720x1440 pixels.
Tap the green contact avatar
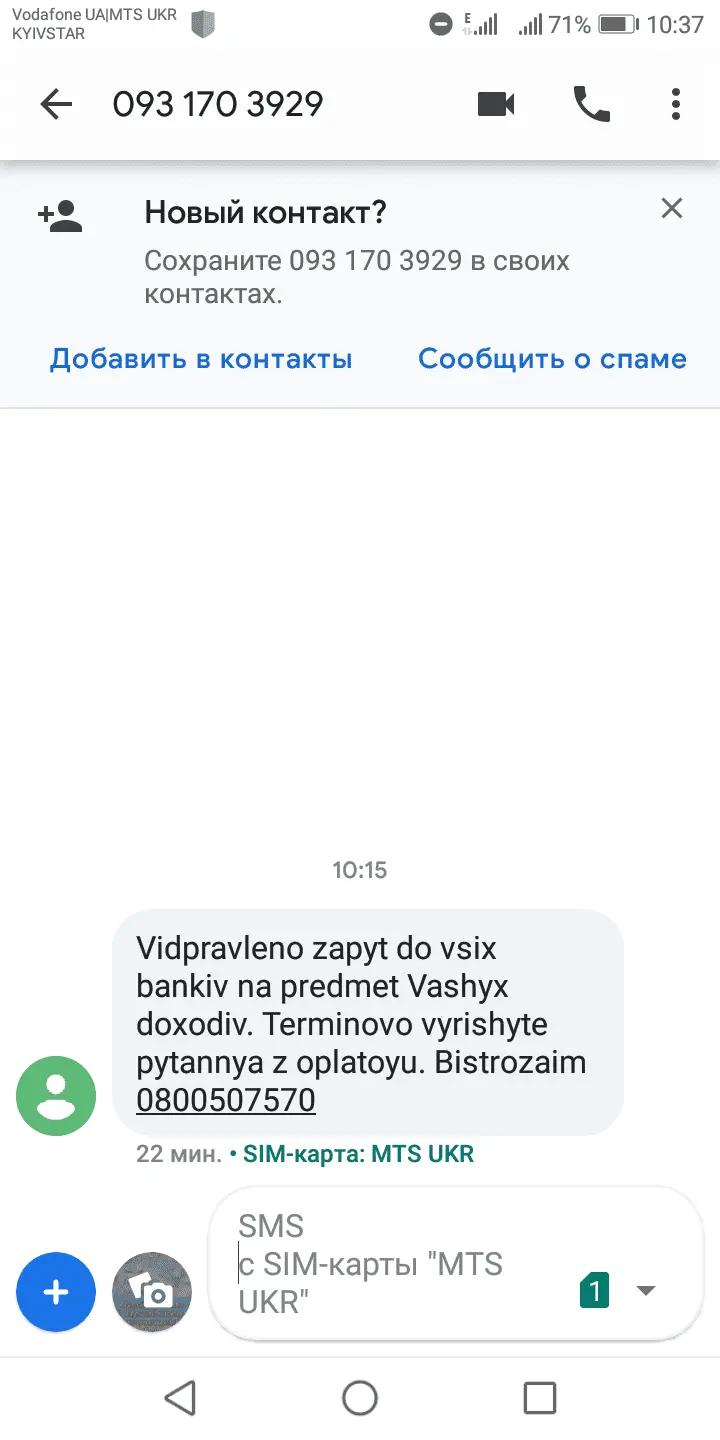[55, 1096]
